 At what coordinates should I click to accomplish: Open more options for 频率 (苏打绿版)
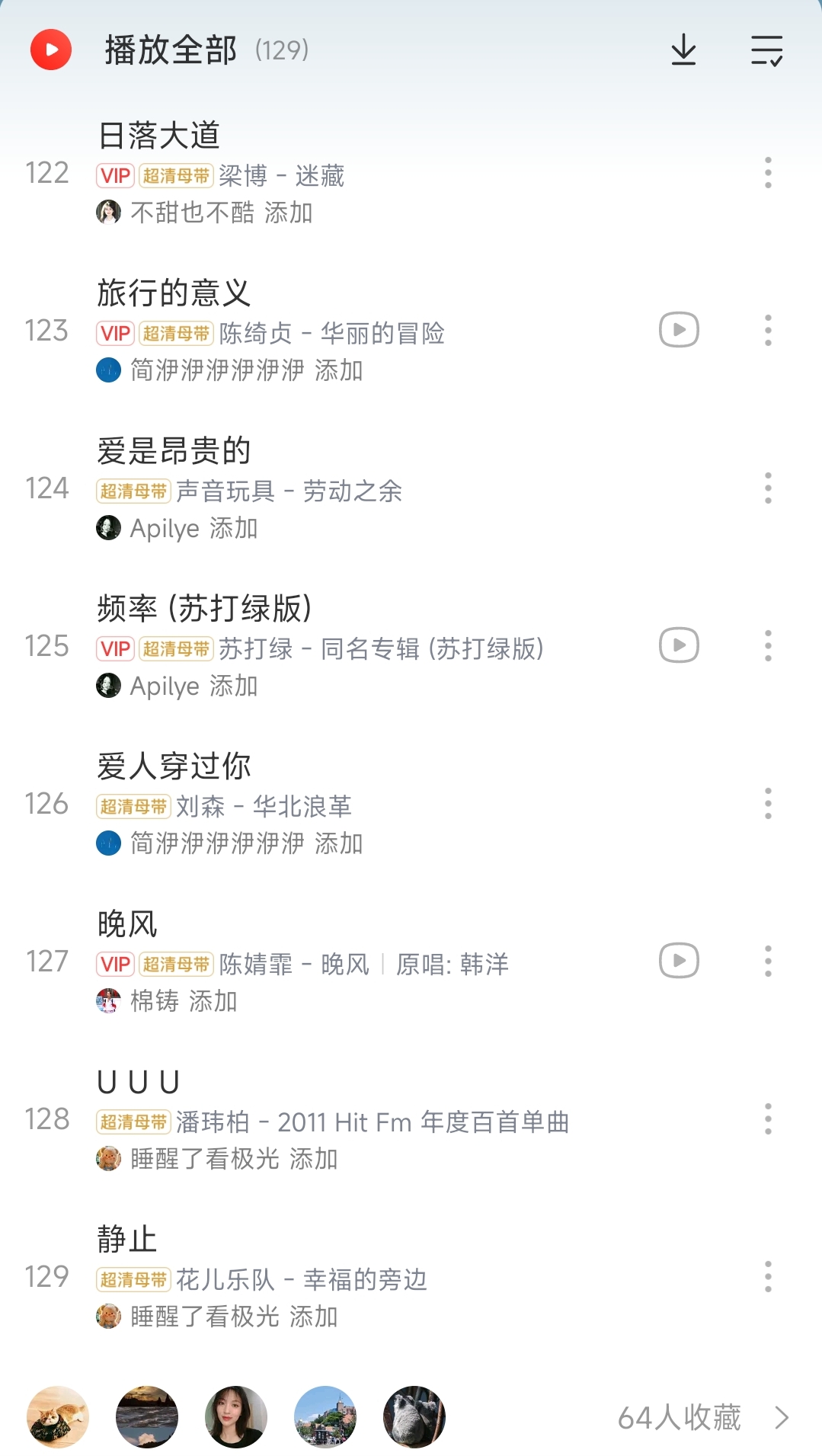pyautogui.click(x=768, y=646)
